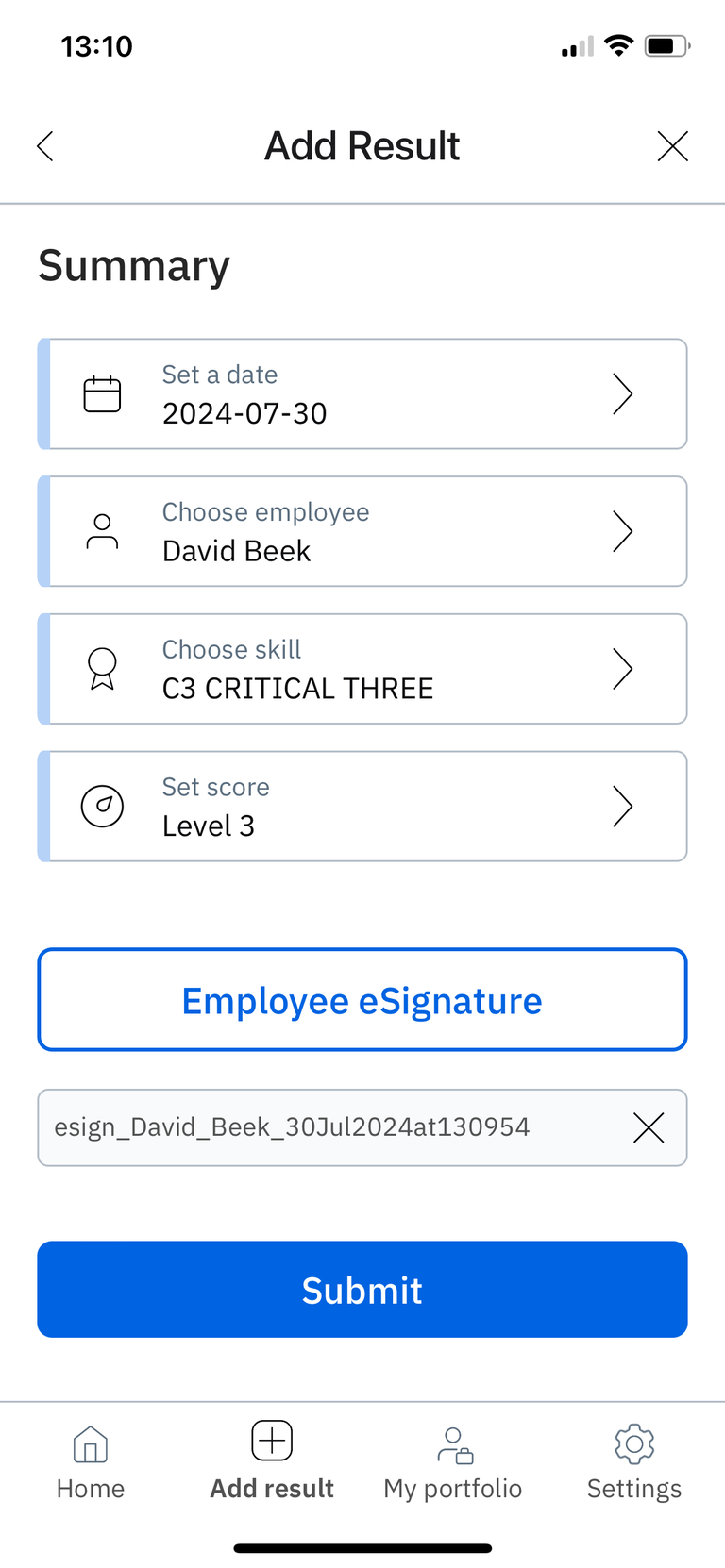Change the chosen employee David Beek
This screenshot has height=1568, width=725.
[362, 531]
